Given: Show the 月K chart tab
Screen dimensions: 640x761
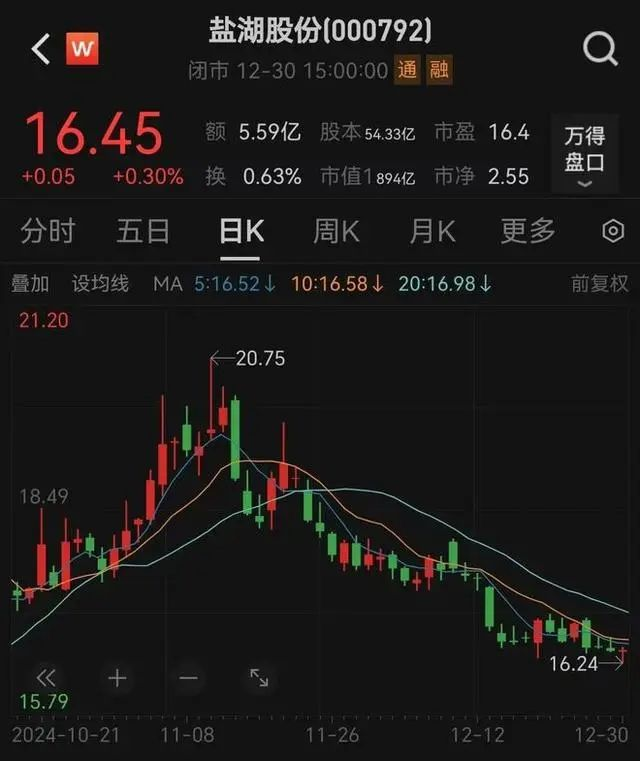Looking at the screenshot, I should (x=432, y=232).
